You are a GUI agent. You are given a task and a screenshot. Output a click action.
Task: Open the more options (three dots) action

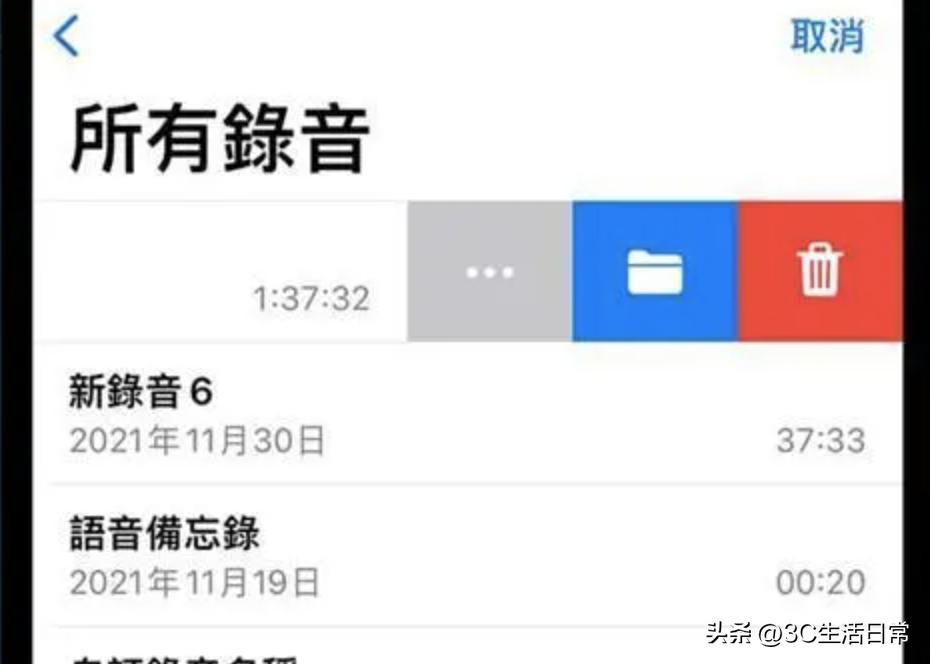coord(490,271)
